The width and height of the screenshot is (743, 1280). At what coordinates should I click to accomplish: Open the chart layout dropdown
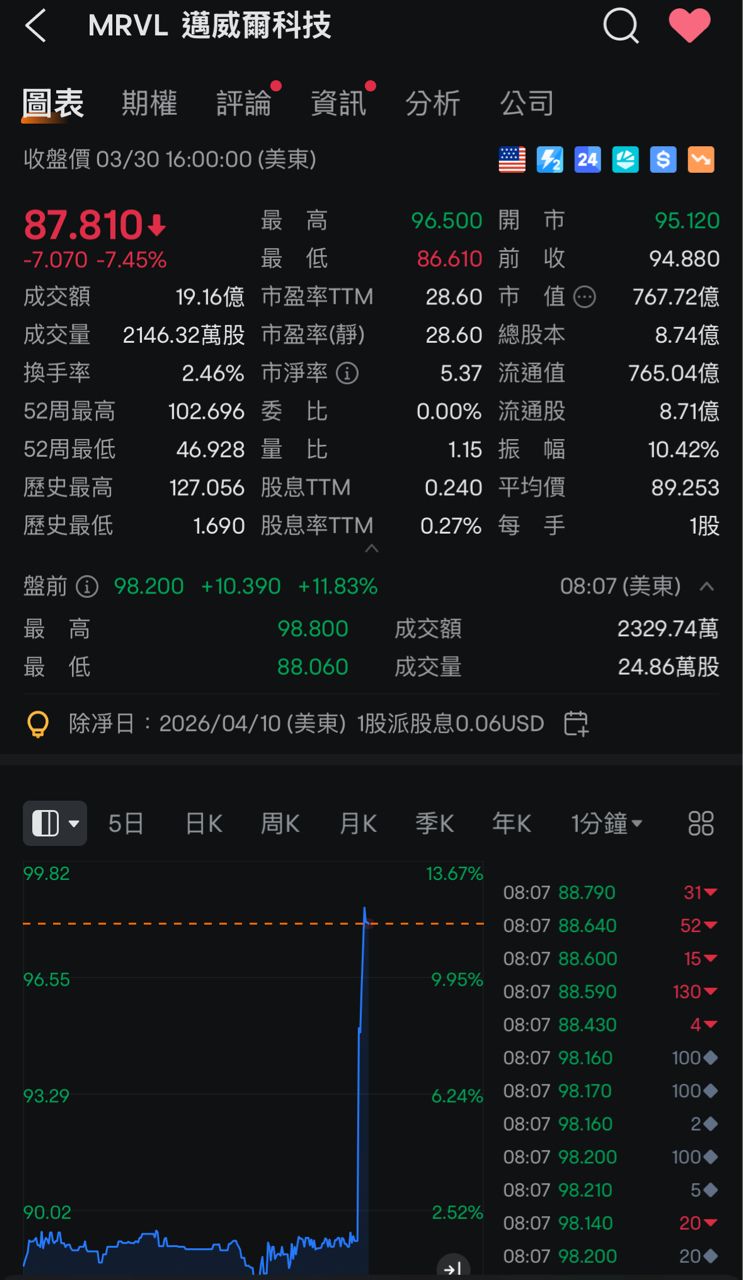point(54,823)
